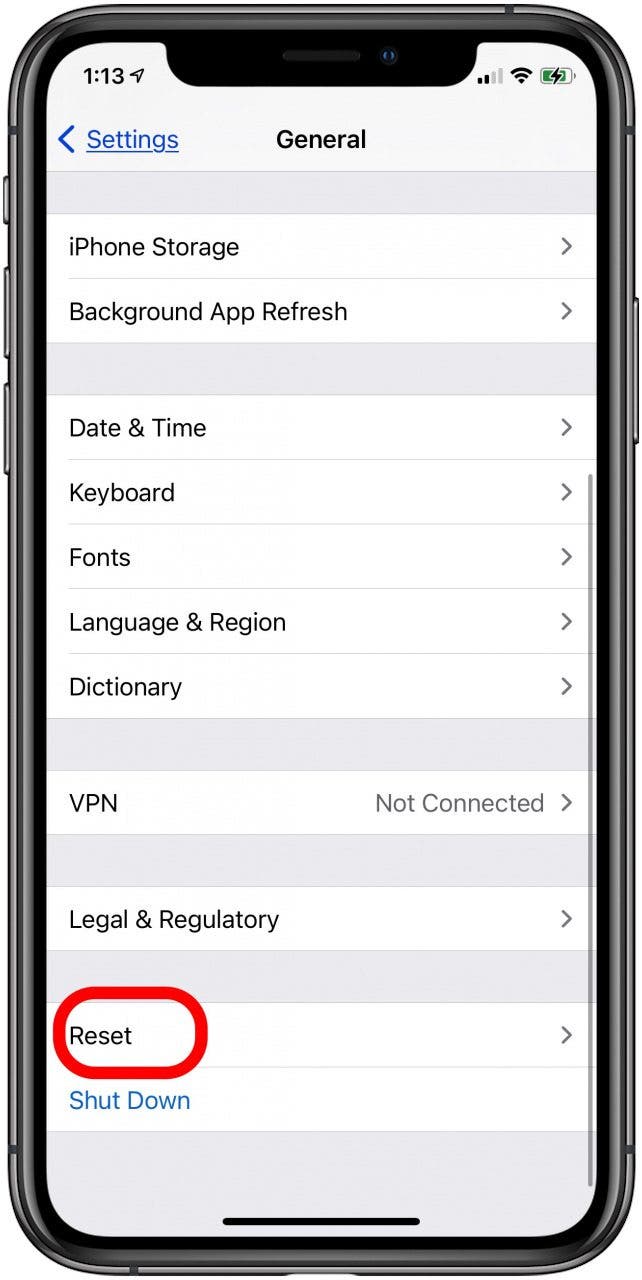Open VPN settings
The height and width of the screenshot is (1280, 642).
pyautogui.click(x=320, y=803)
